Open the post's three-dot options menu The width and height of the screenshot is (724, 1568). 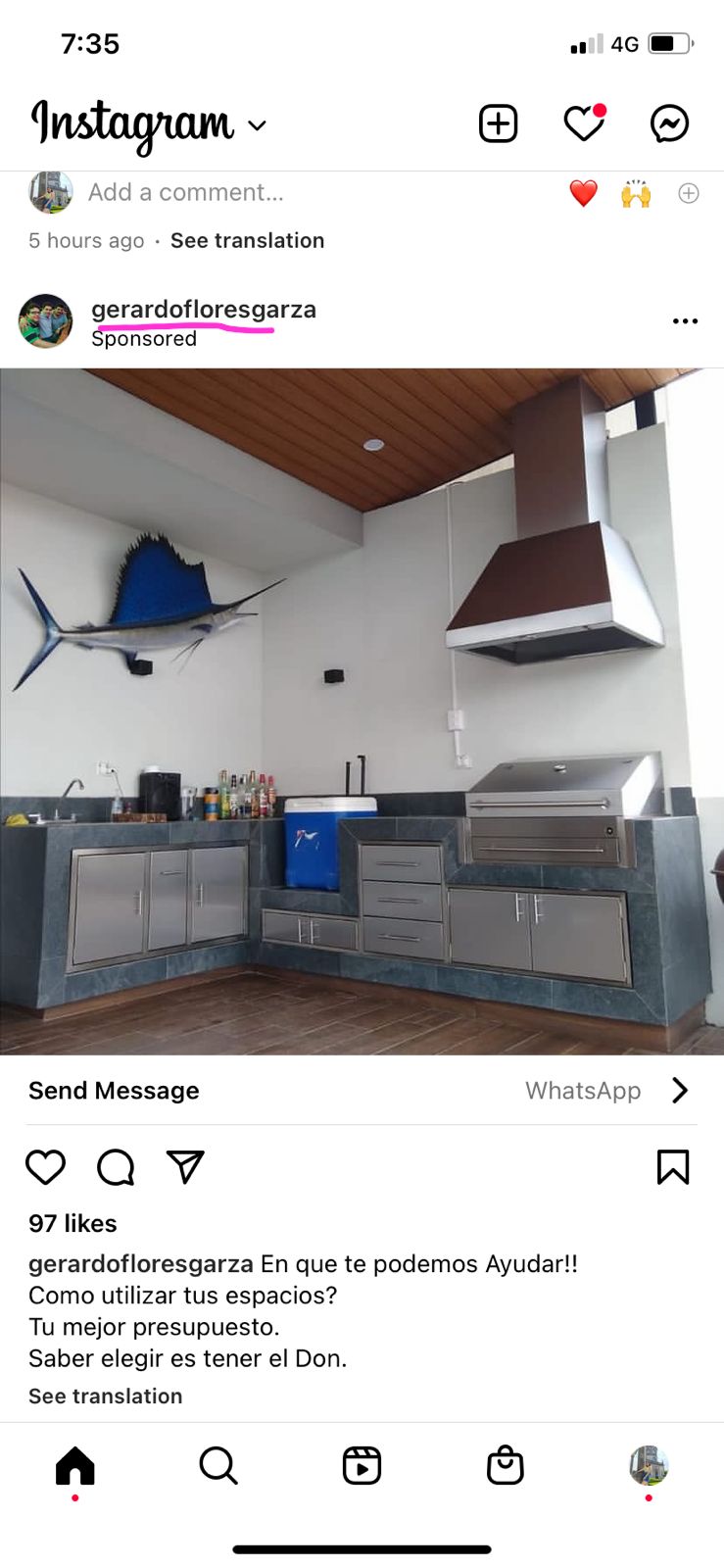coord(685,321)
